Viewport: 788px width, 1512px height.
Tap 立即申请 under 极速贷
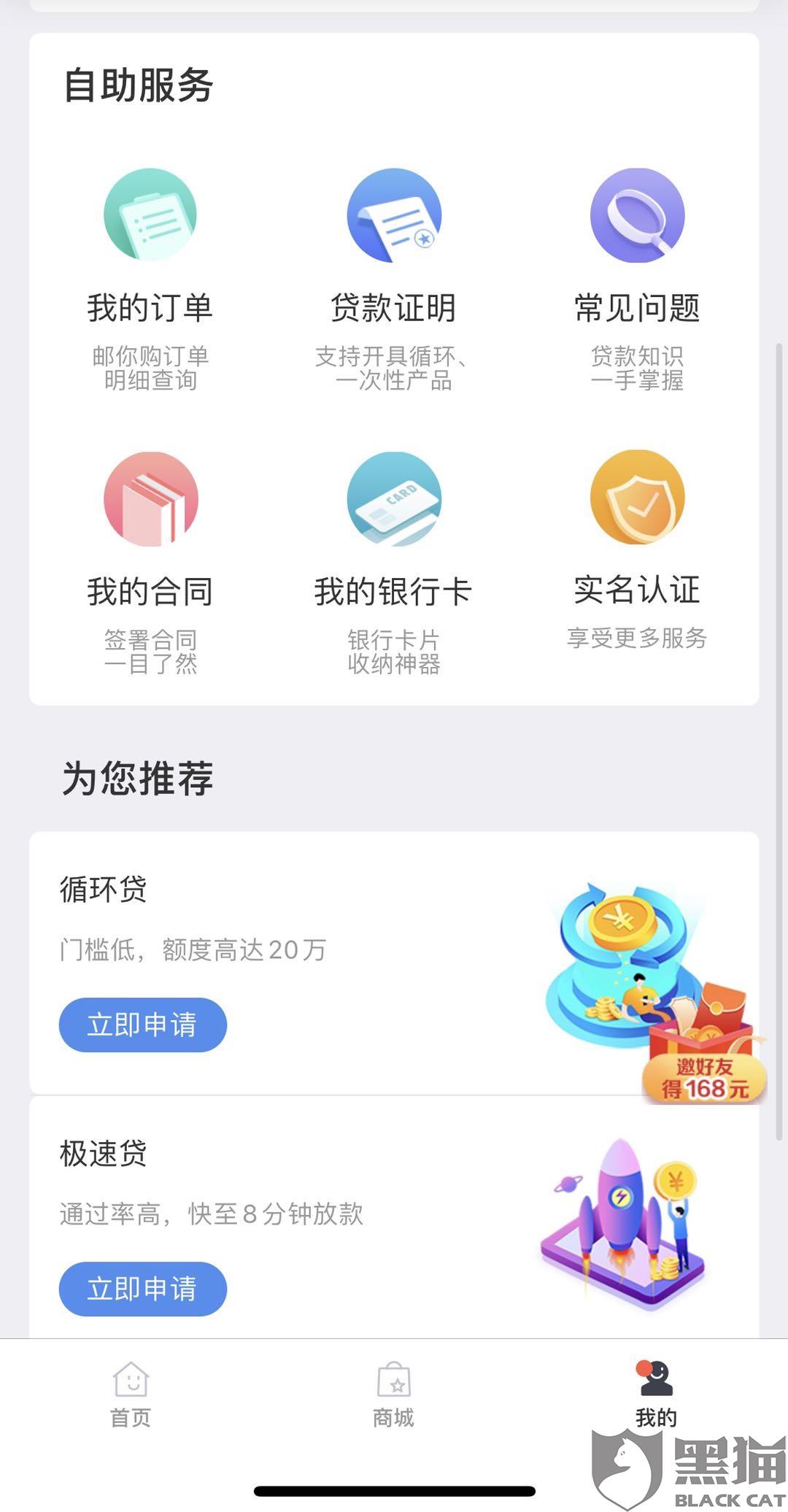[143, 1289]
